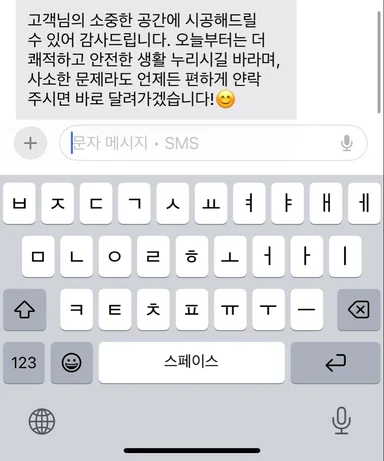Hit the backspace delete key
Screen dimensions: 384x461
coord(359,310)
